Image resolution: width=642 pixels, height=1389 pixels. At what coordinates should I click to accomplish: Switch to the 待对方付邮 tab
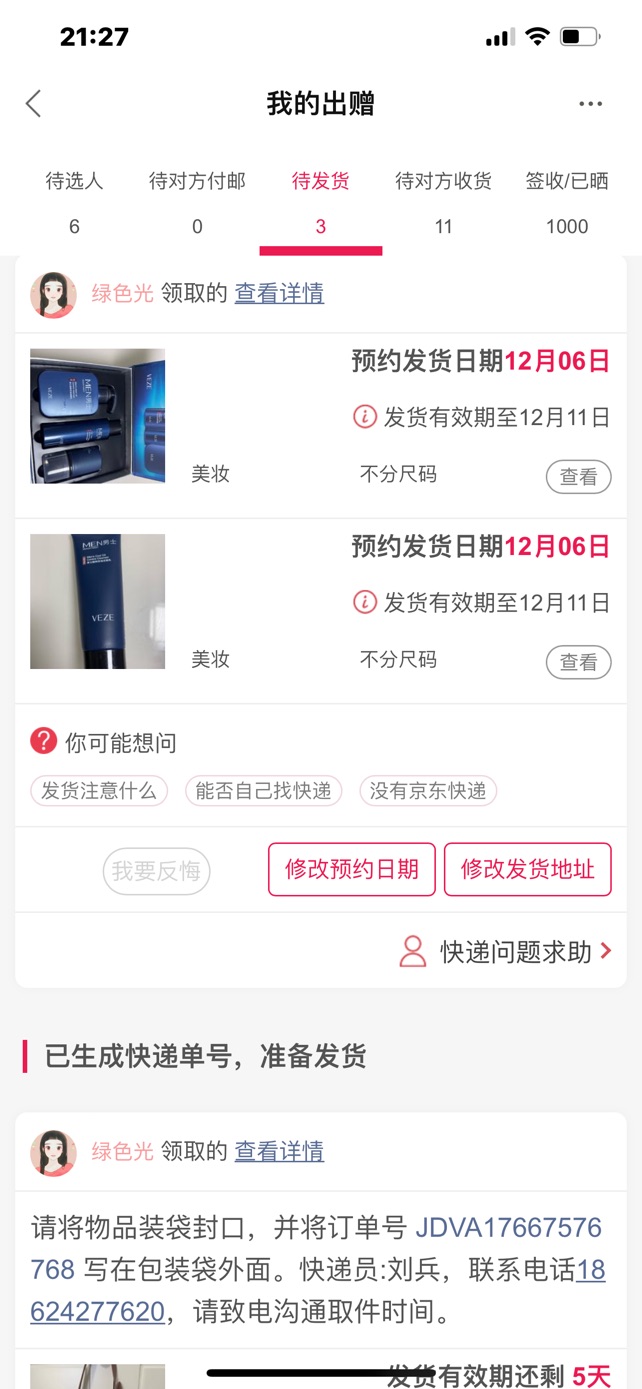tap(197, 203)
